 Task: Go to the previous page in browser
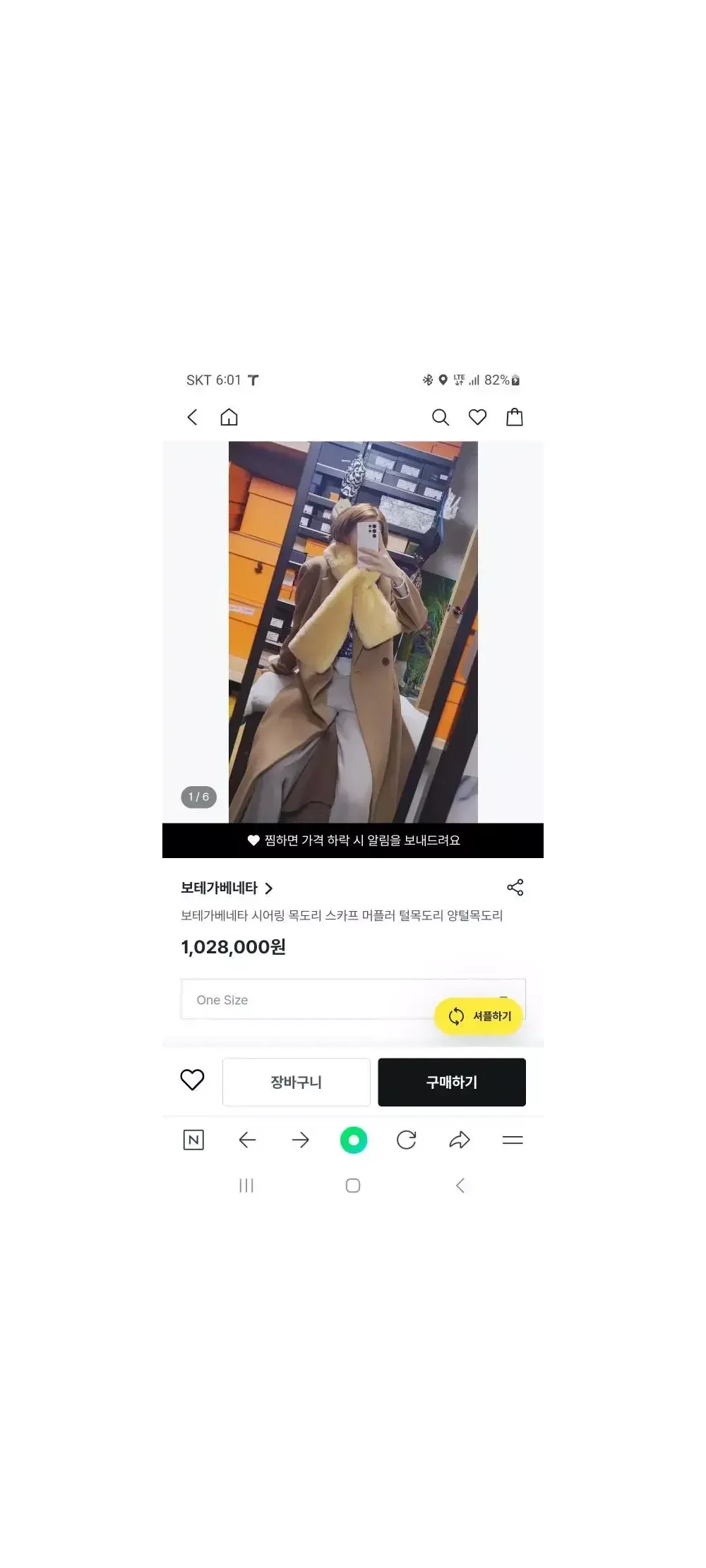click(247, 1140)
